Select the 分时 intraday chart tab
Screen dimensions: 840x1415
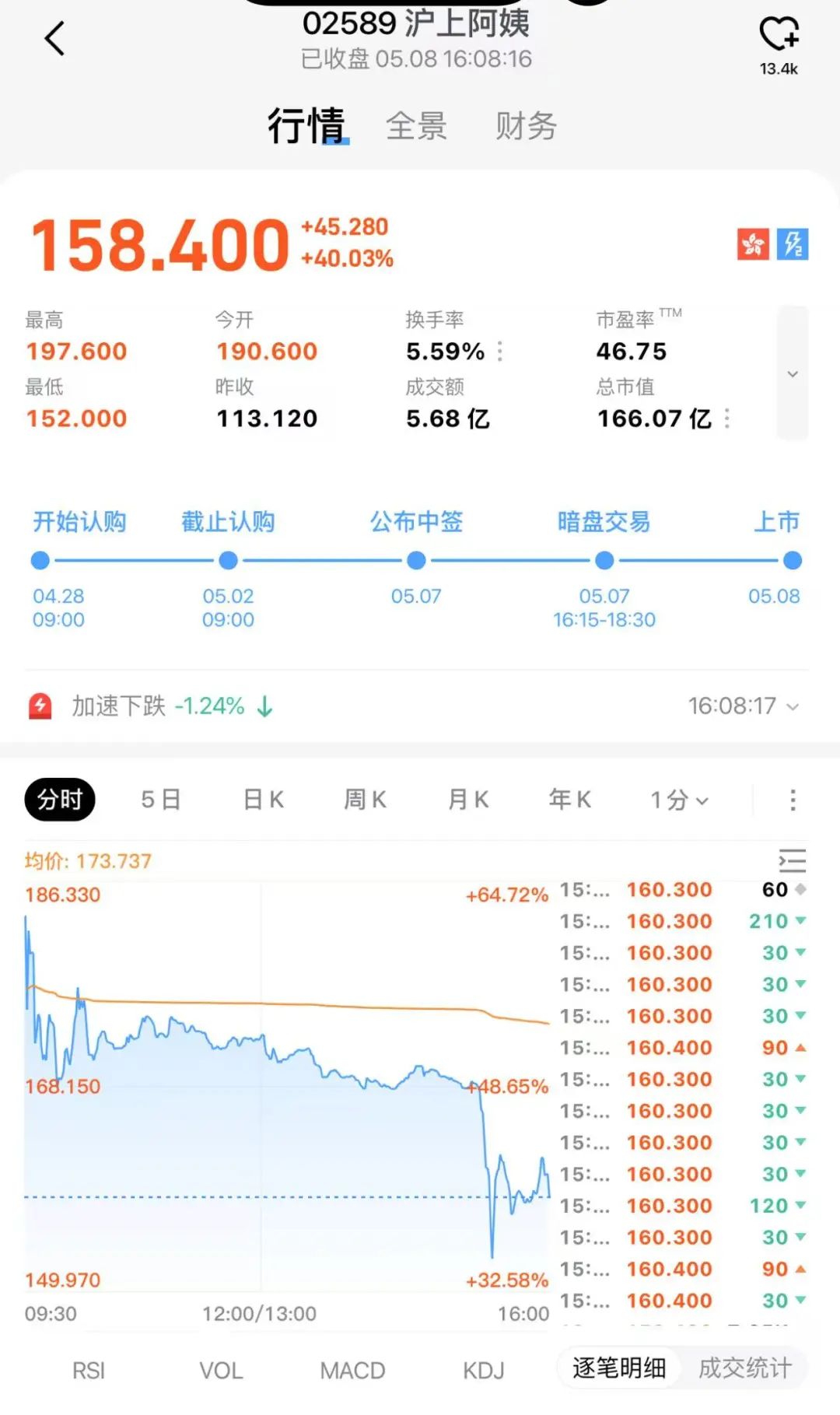tap(60, 800)
